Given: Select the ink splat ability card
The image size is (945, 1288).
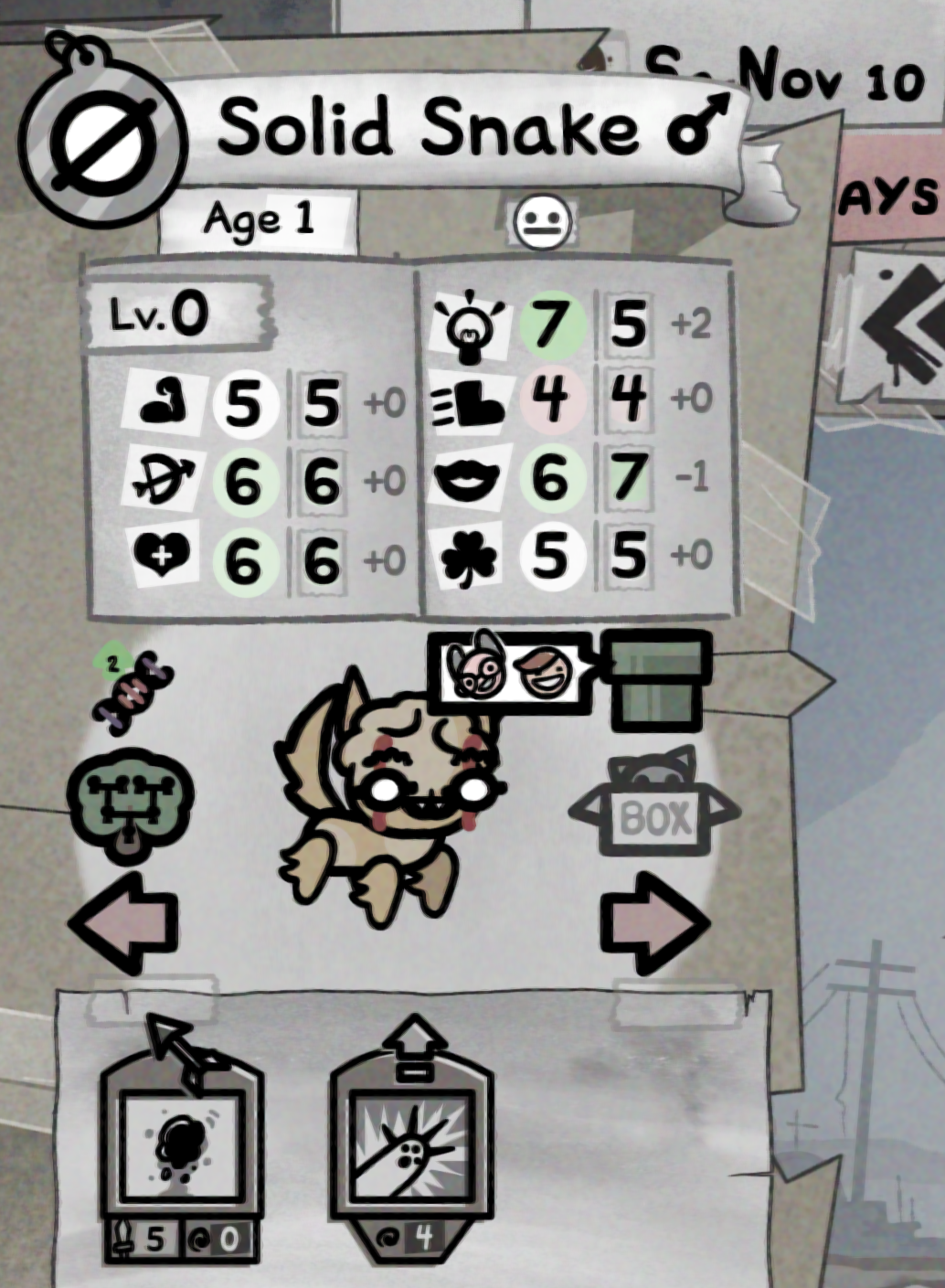Looking at the screenshot, I should coord(181,1148).
